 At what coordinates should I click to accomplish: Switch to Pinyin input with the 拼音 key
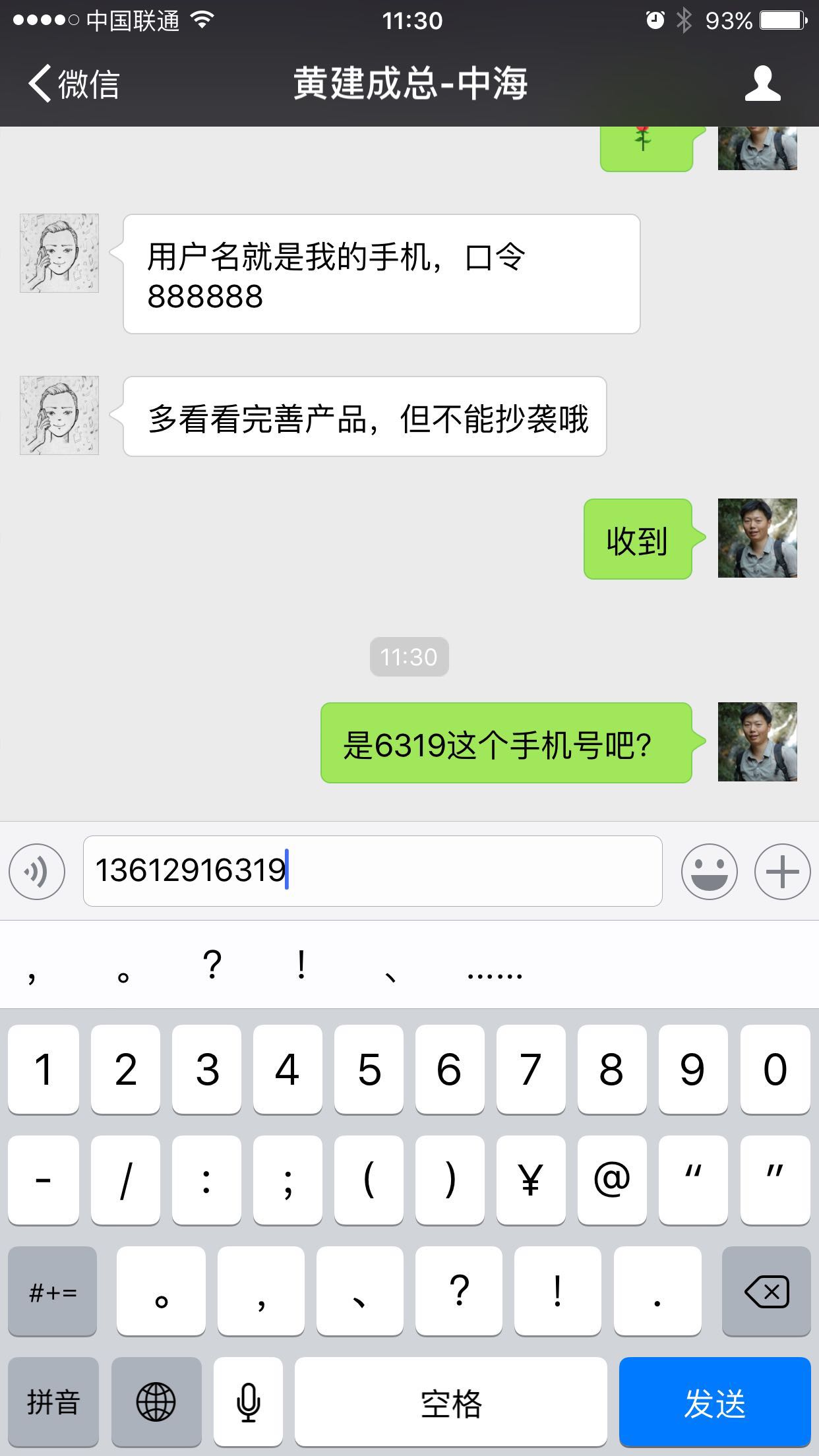[x=53, y=1400]
